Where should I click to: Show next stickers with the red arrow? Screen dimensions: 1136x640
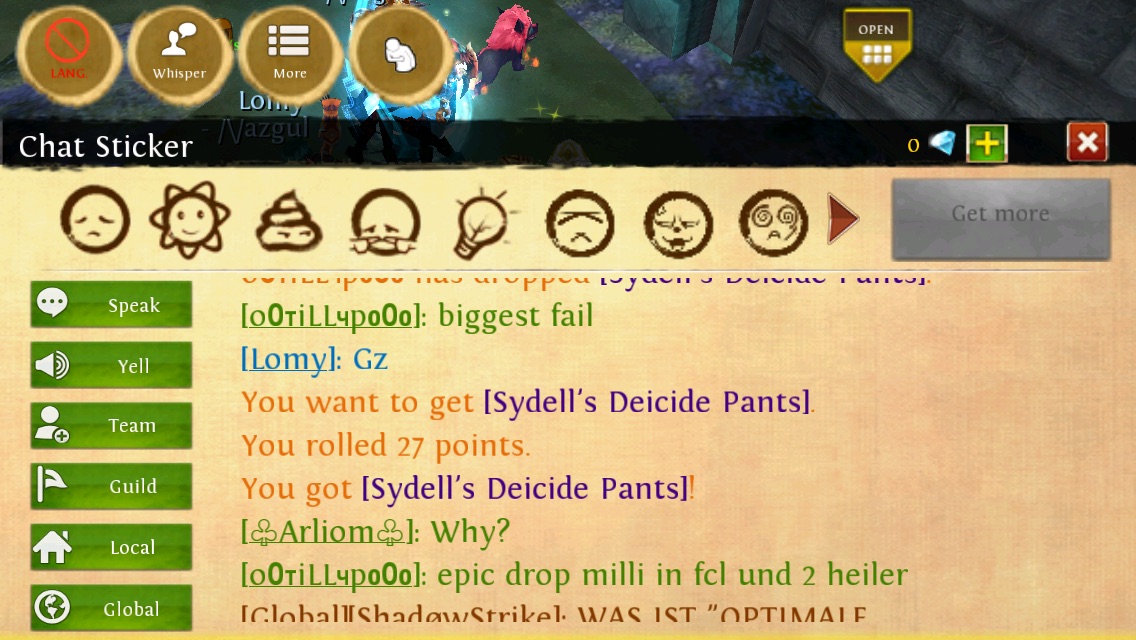click(842, 219)
